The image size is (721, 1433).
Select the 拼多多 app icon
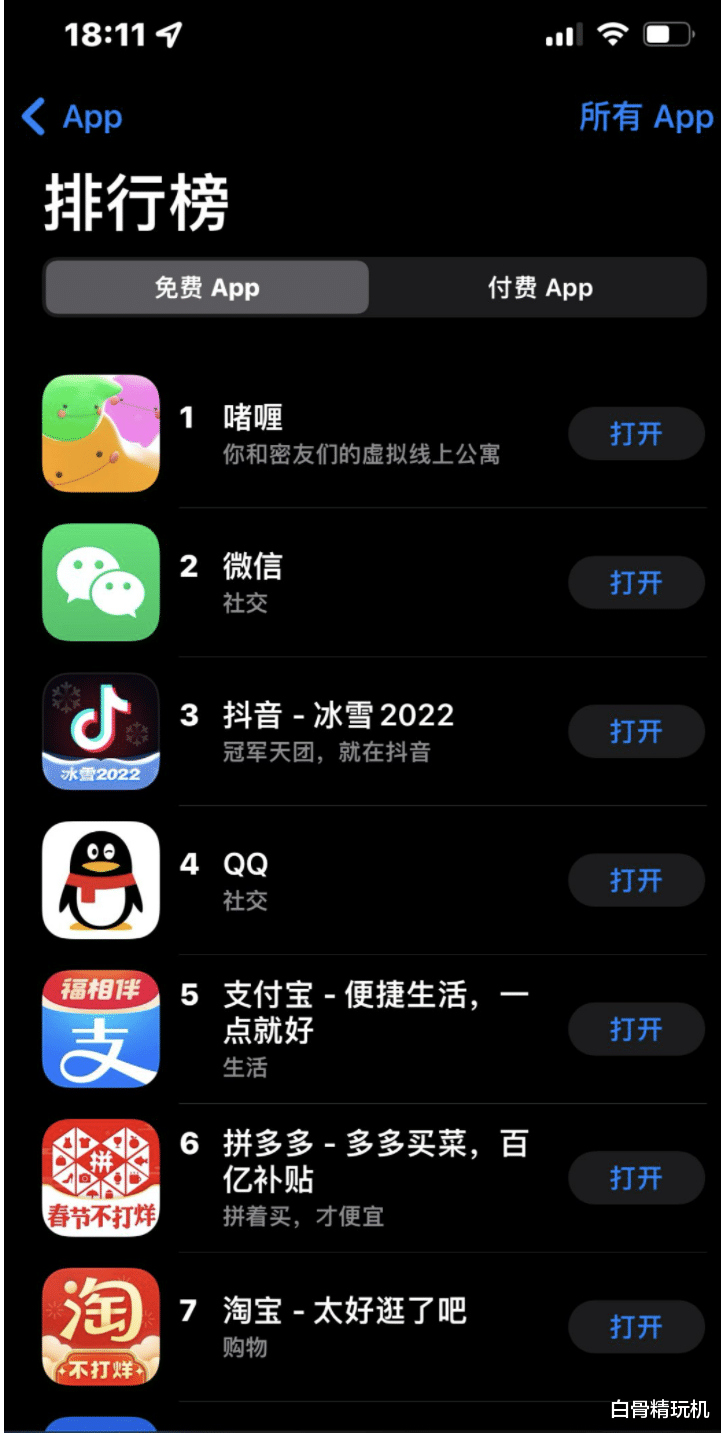(100, 1178)
